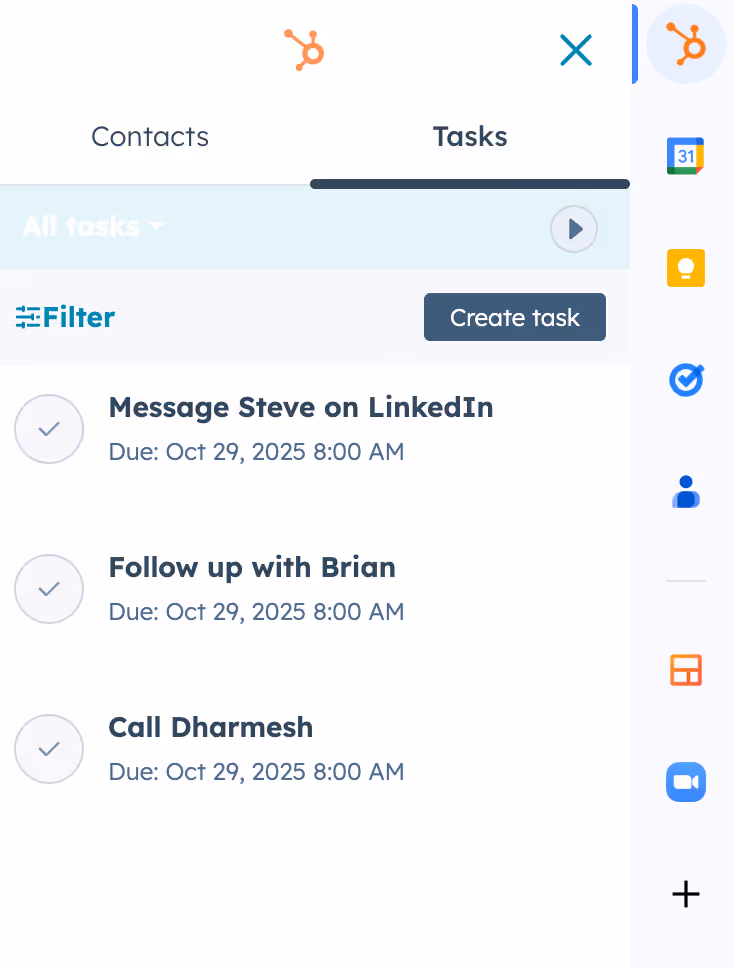Tap the Create task button
This screenshot has width=734, height=968.
[514, 317]
